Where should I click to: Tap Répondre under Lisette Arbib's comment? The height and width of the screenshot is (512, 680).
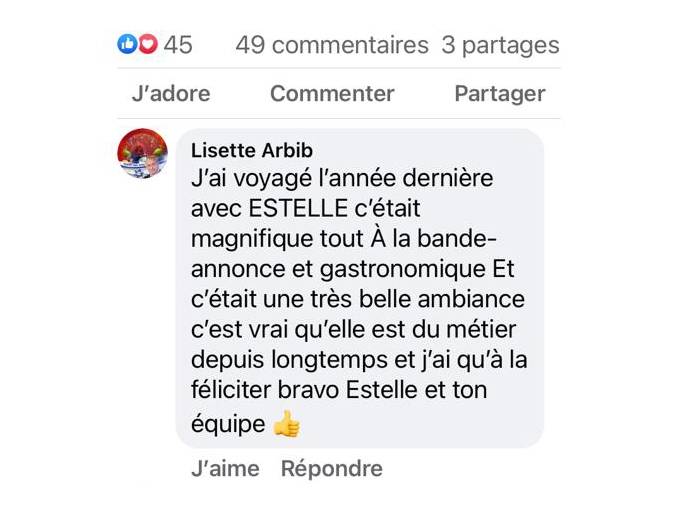coord(331,468)
